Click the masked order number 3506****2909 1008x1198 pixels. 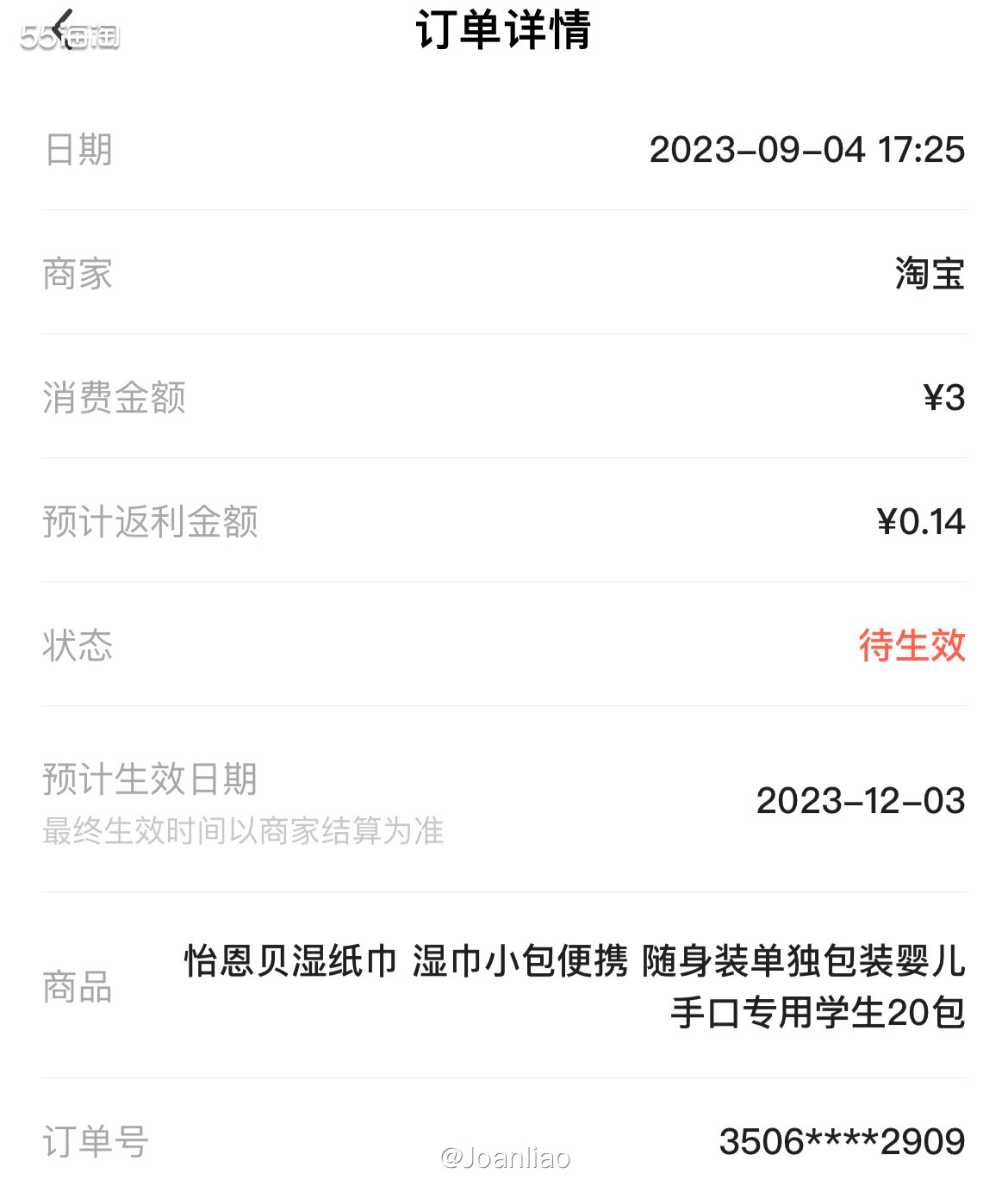coord(840,1143)
